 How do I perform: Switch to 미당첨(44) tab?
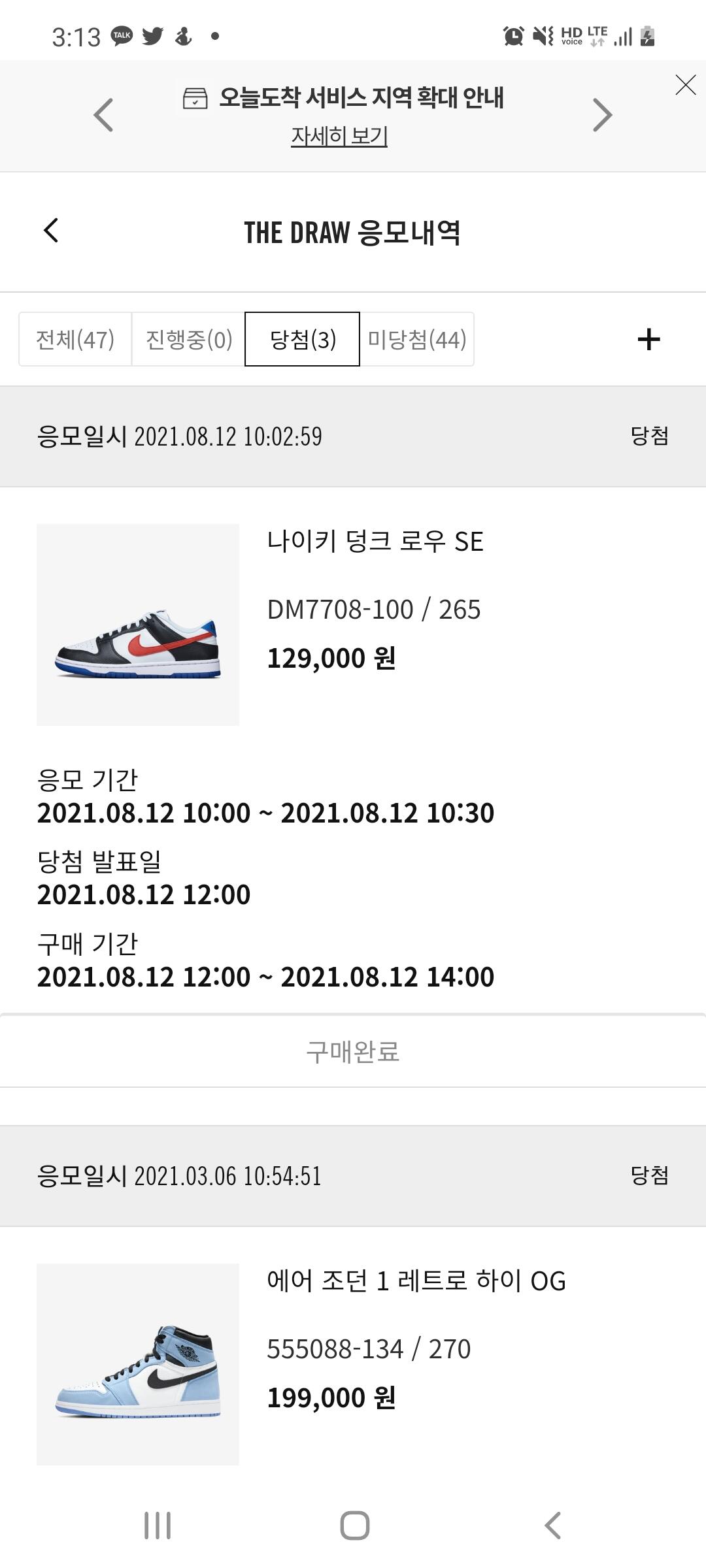417,339
